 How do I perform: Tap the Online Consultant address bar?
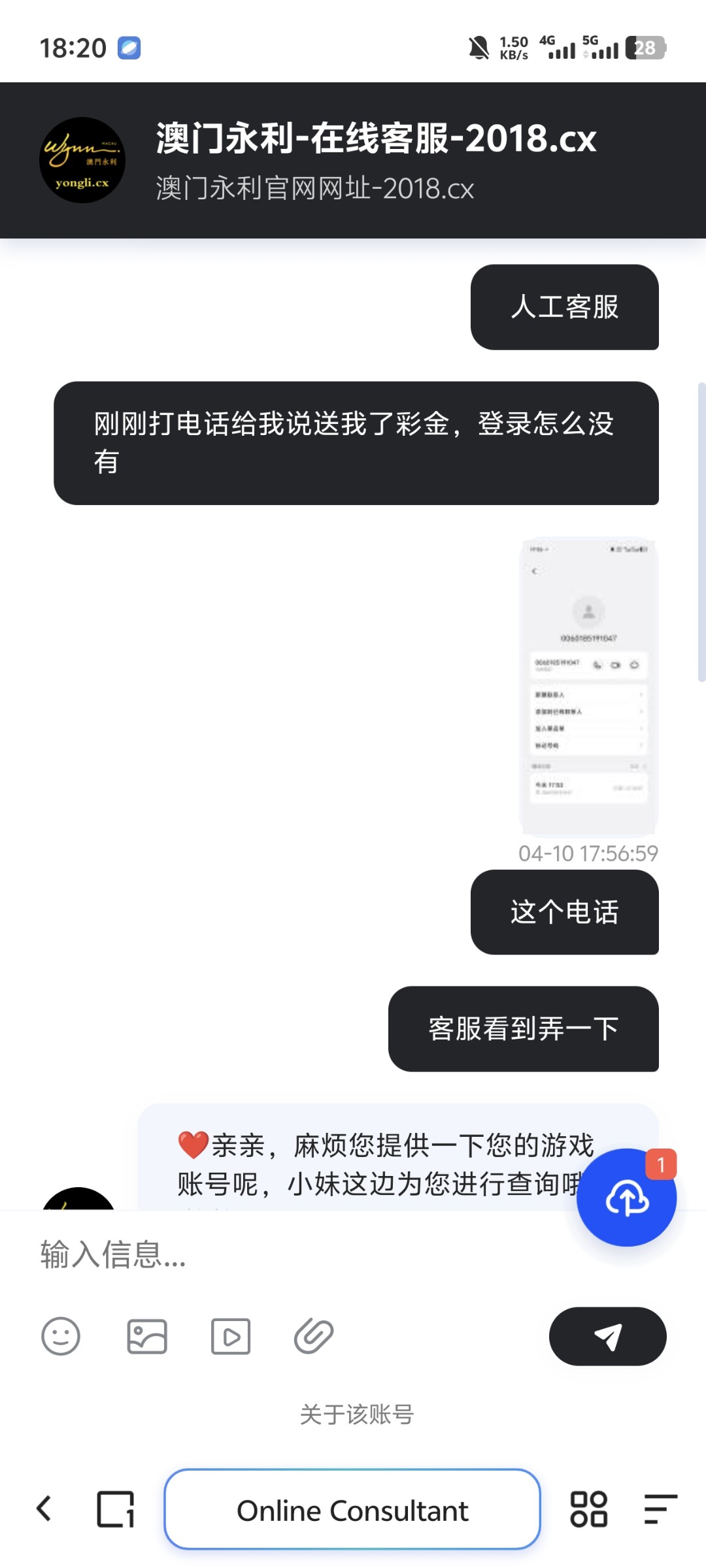(352, 1510)
